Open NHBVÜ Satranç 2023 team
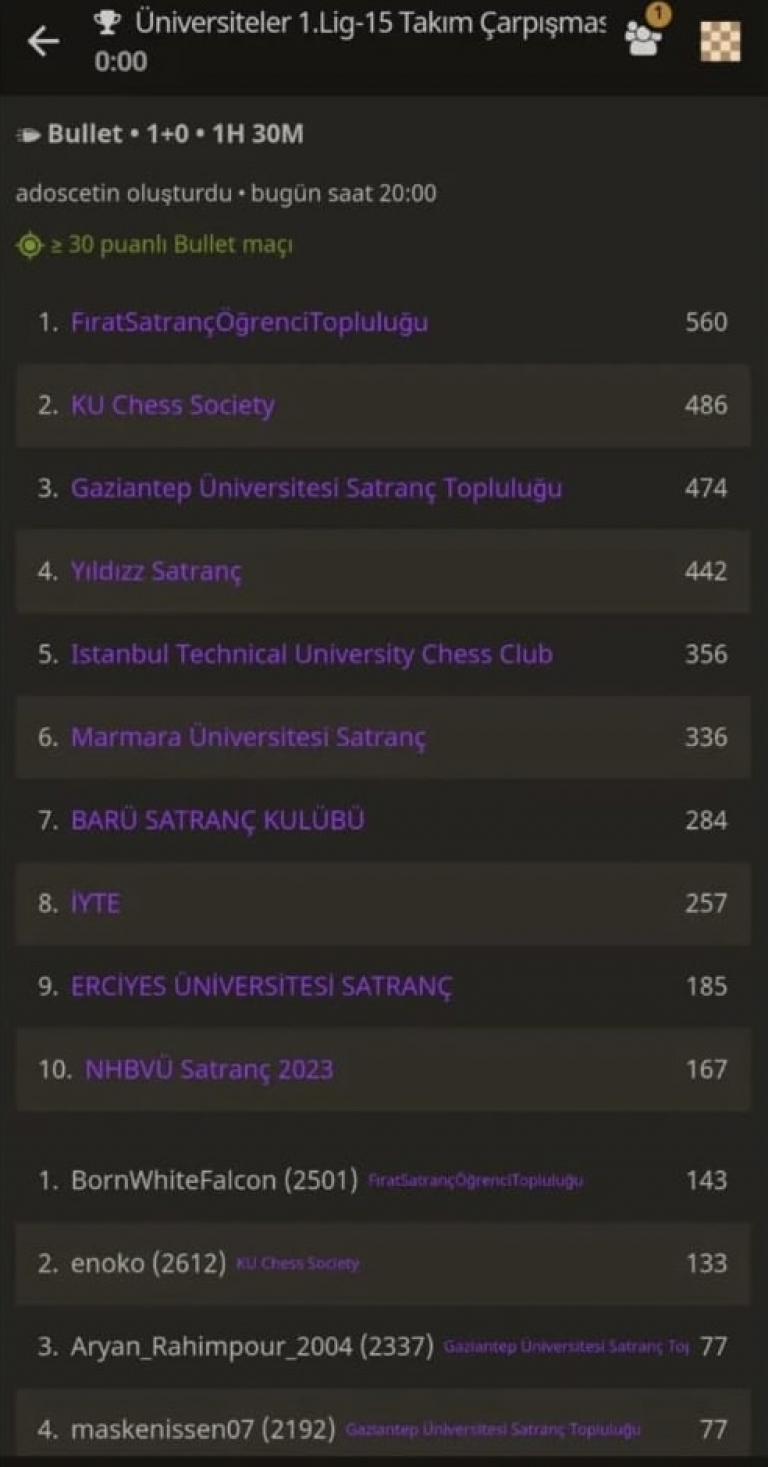 (383, 1069)
